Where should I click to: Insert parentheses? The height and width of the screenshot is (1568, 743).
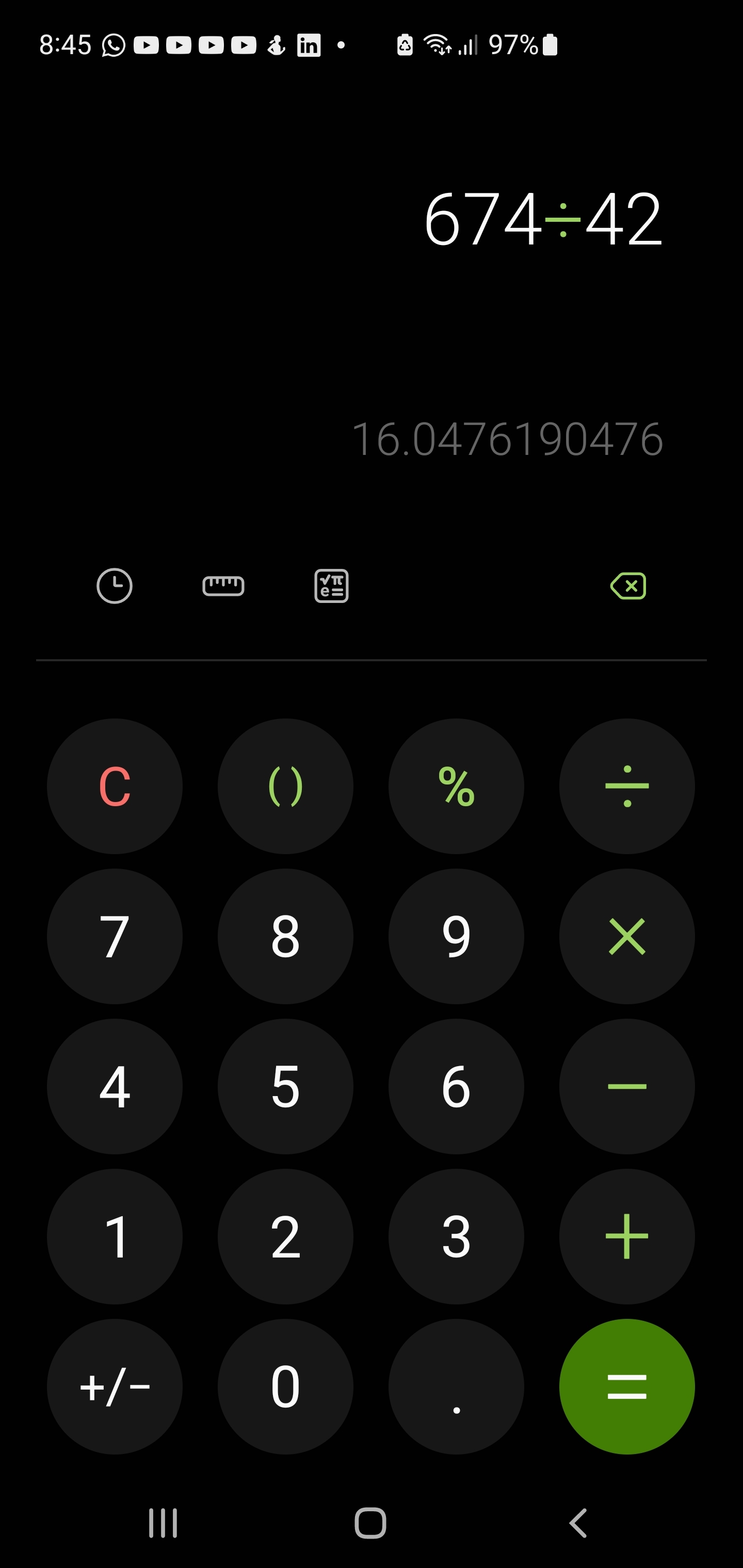point(286,787)
